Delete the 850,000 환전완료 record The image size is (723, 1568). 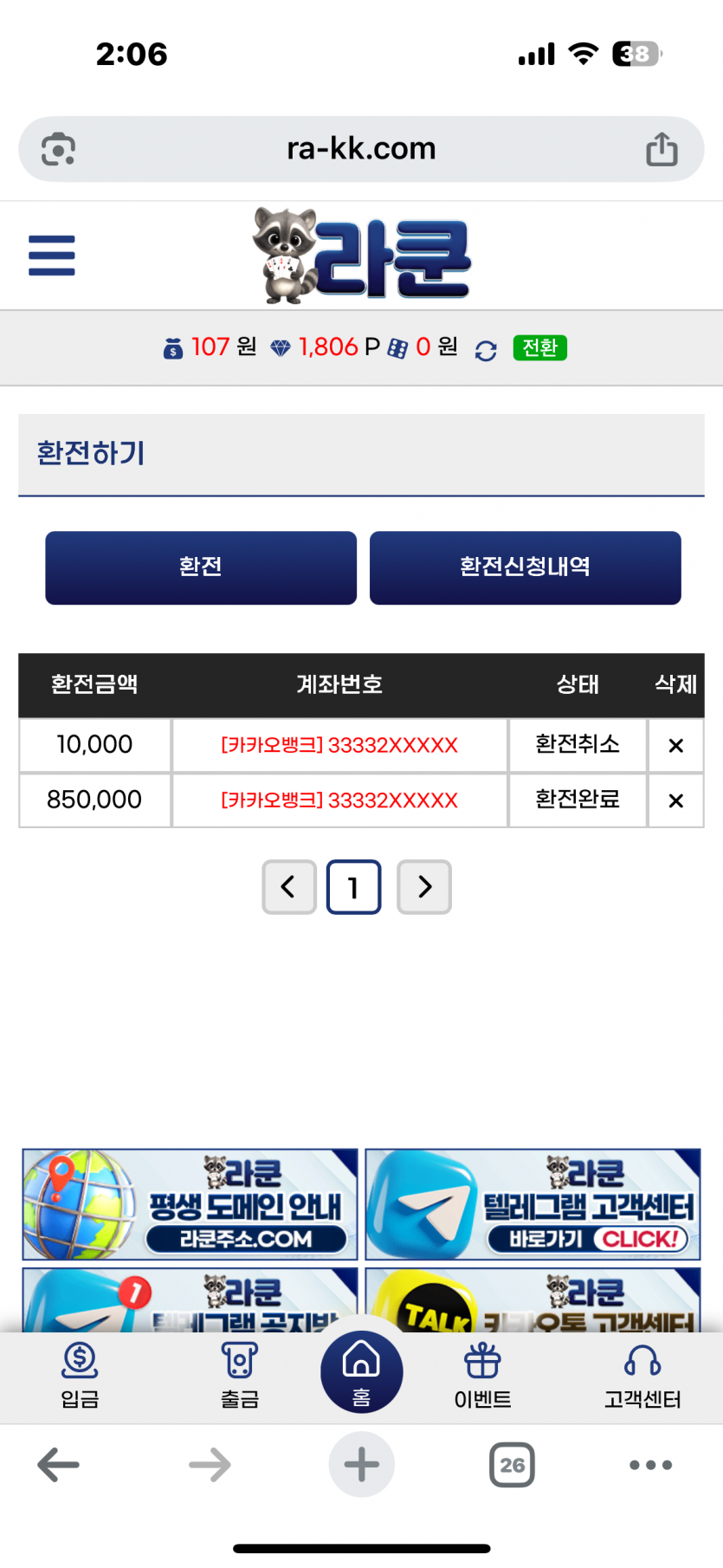675,801
